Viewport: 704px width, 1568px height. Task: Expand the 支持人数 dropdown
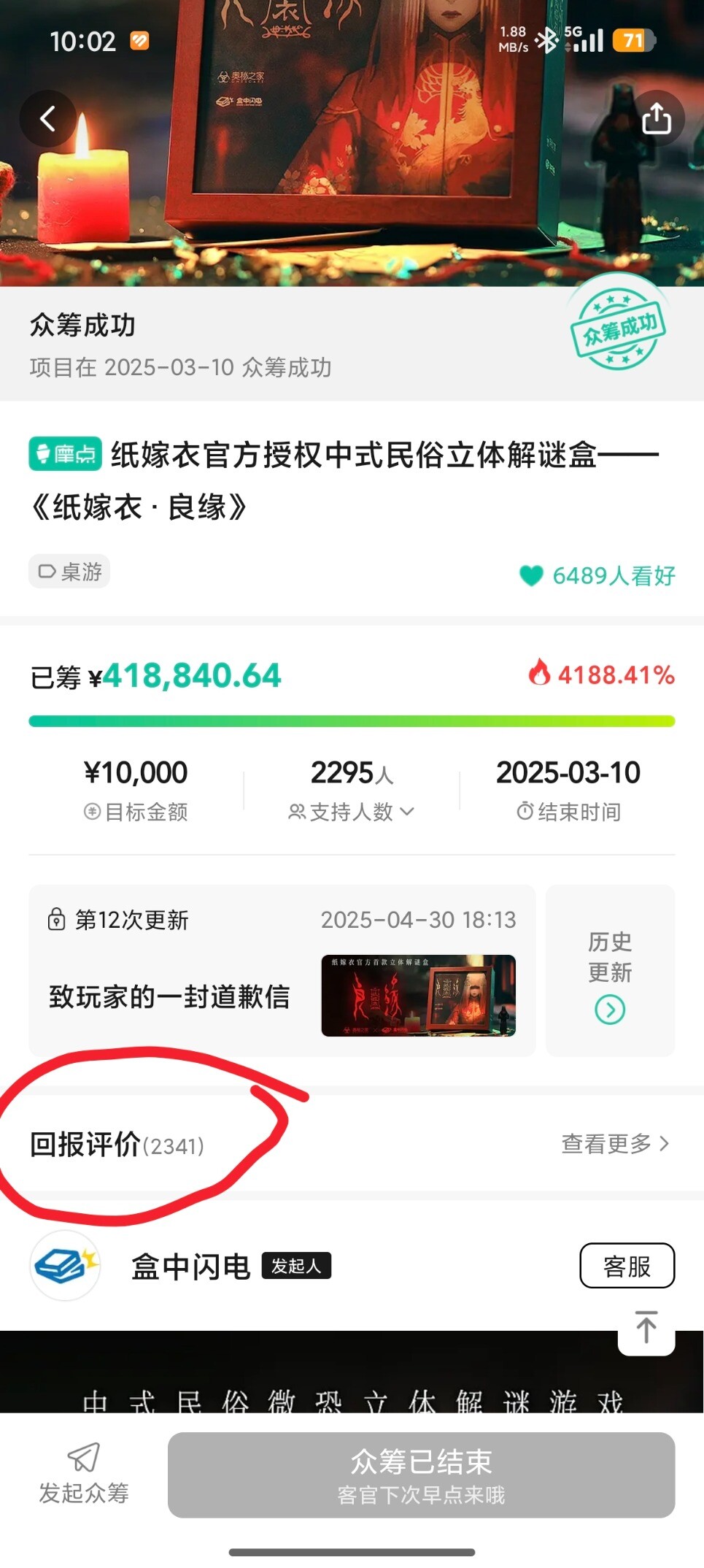click(351, 812)
